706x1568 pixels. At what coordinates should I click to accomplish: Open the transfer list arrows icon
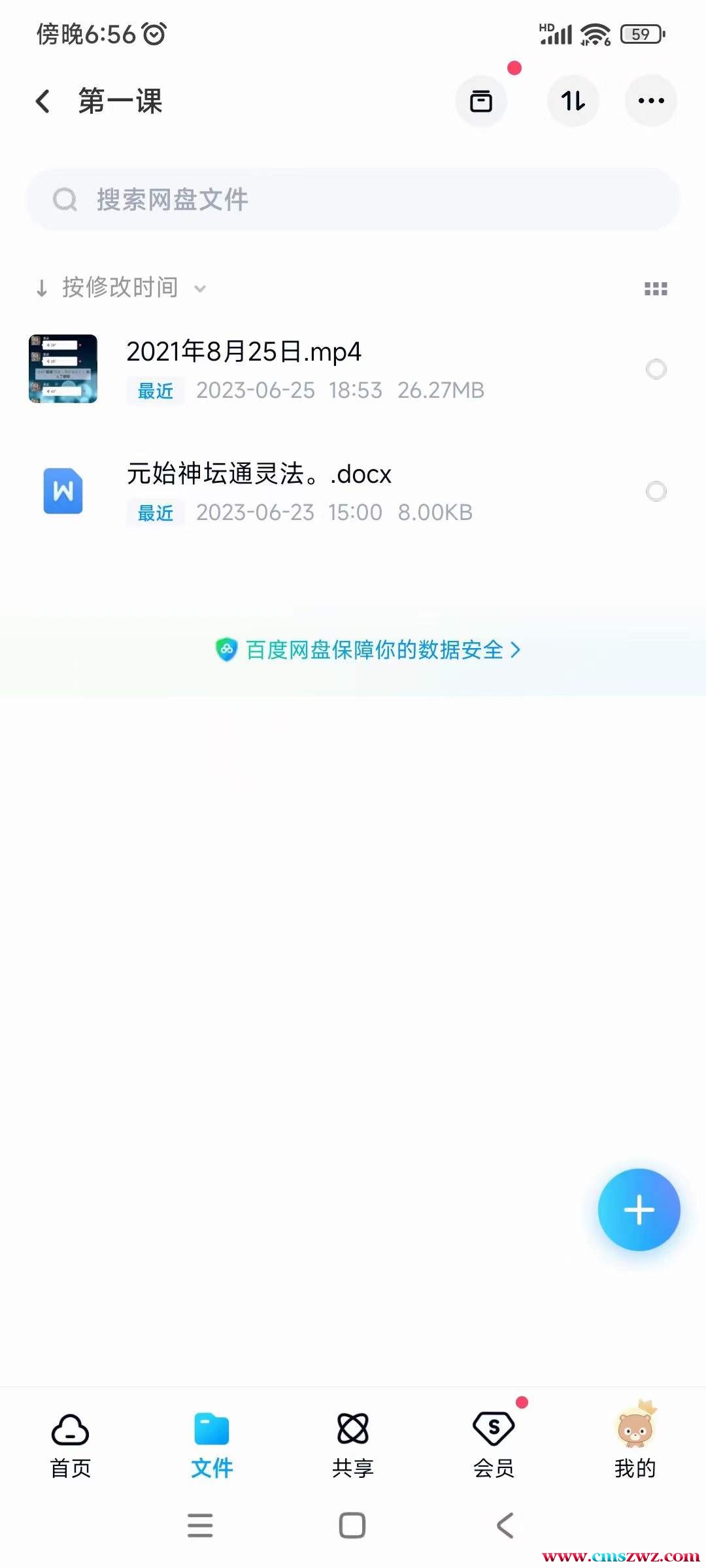coord(573,101)
